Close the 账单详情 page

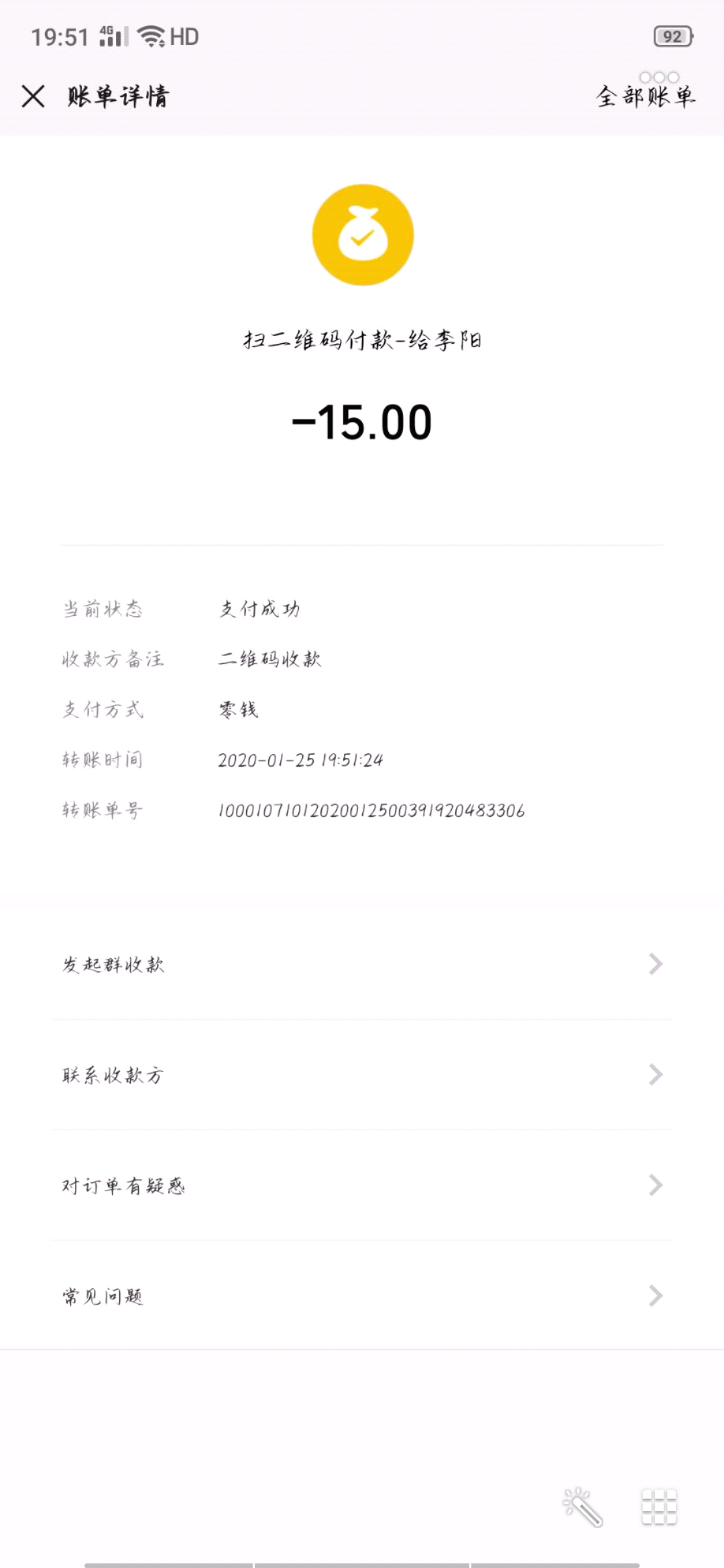tap(33, 96)
